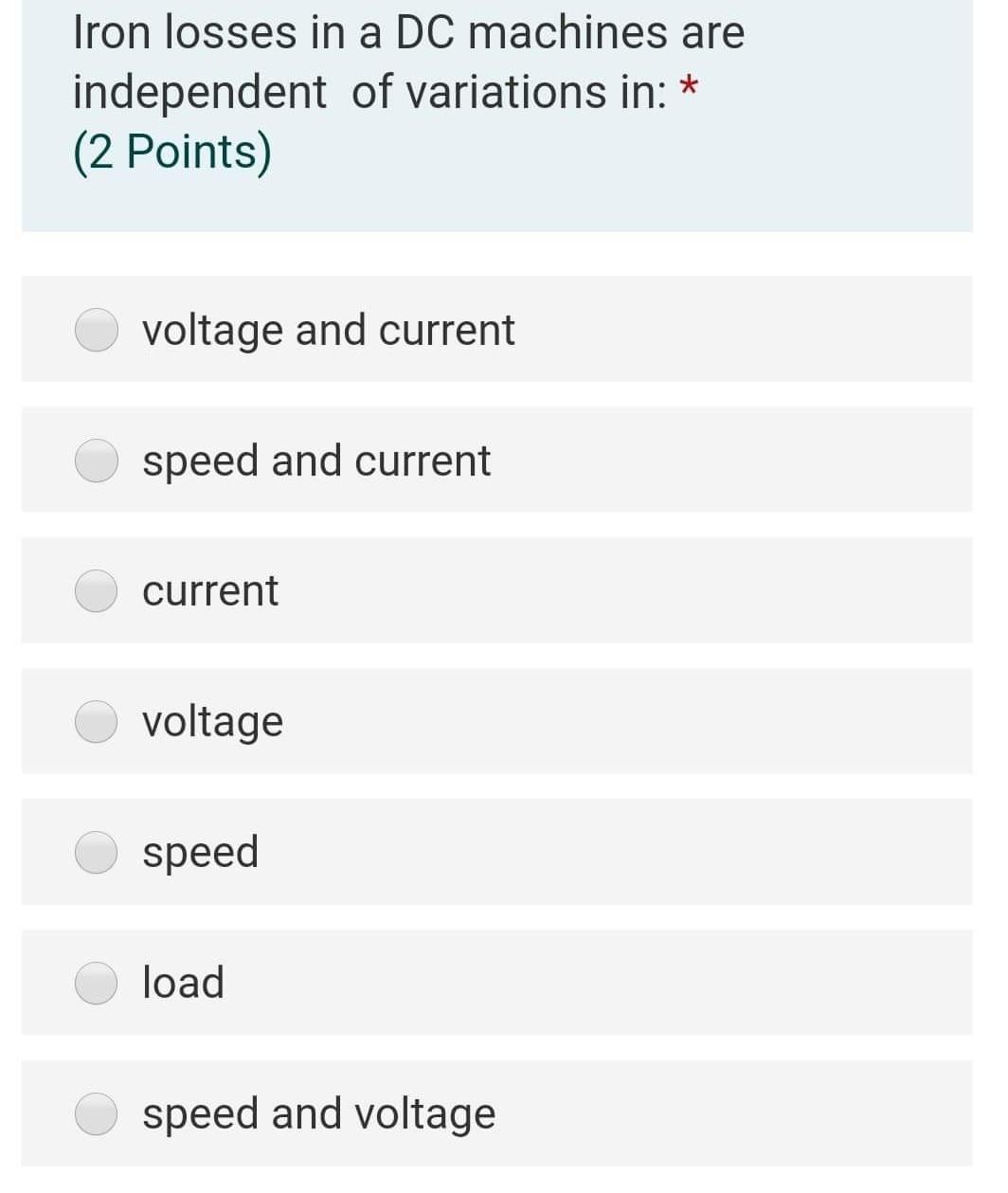Click the "(2 Points)" label

tap(171, 150)
